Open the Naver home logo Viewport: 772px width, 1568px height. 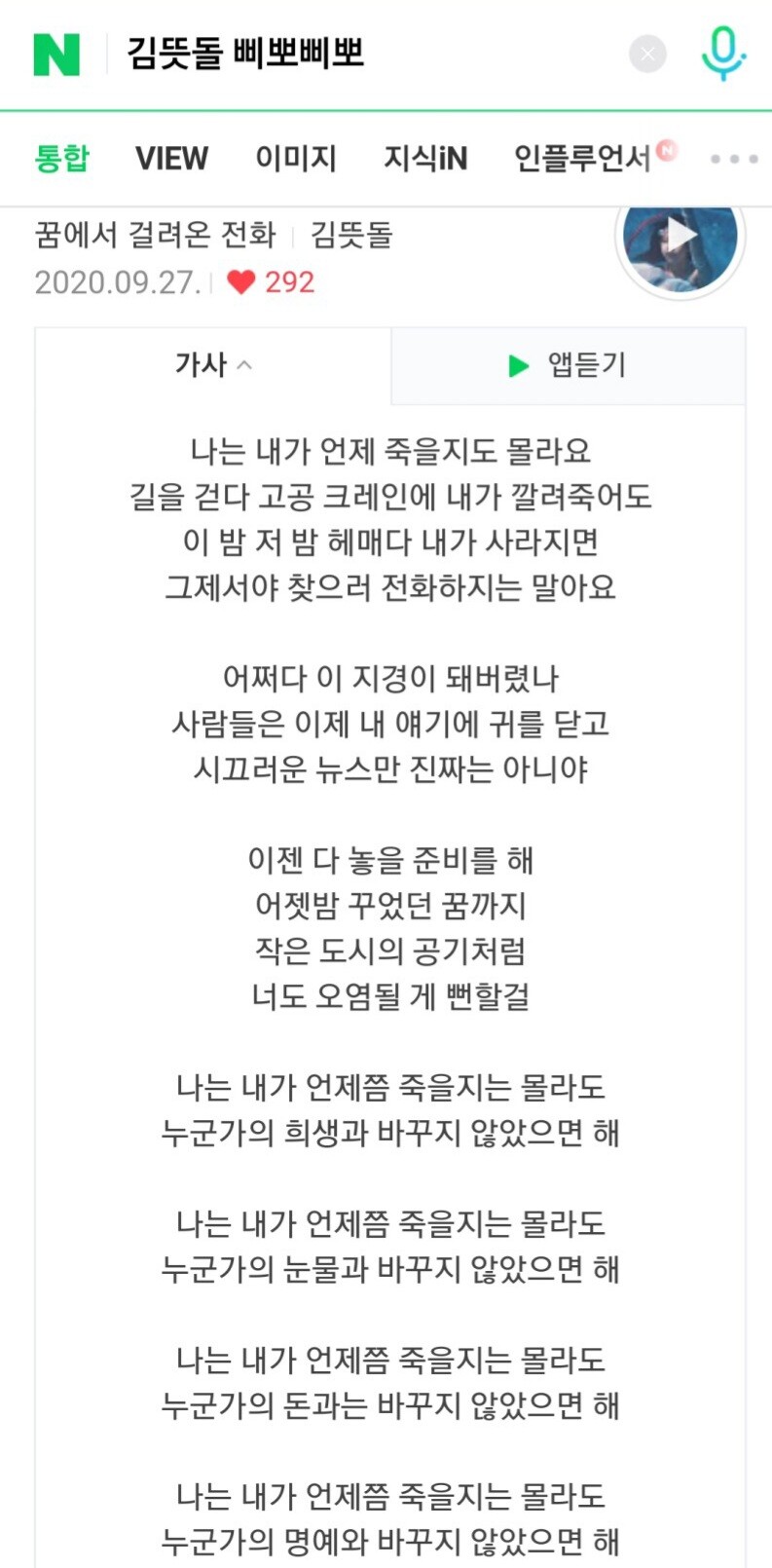pyautogui.click(x=56, y=55)
